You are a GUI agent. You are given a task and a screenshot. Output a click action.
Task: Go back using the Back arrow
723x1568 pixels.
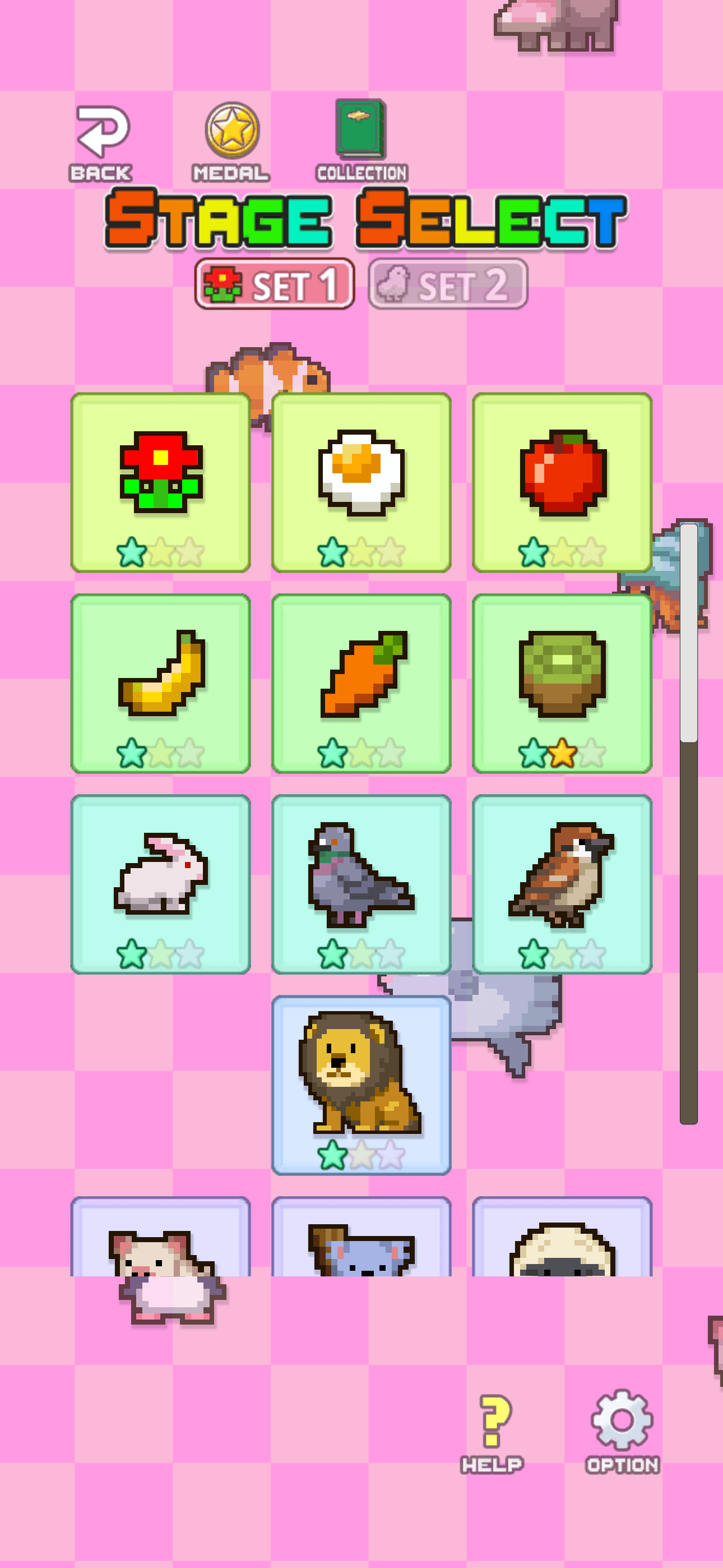(101, 142)
